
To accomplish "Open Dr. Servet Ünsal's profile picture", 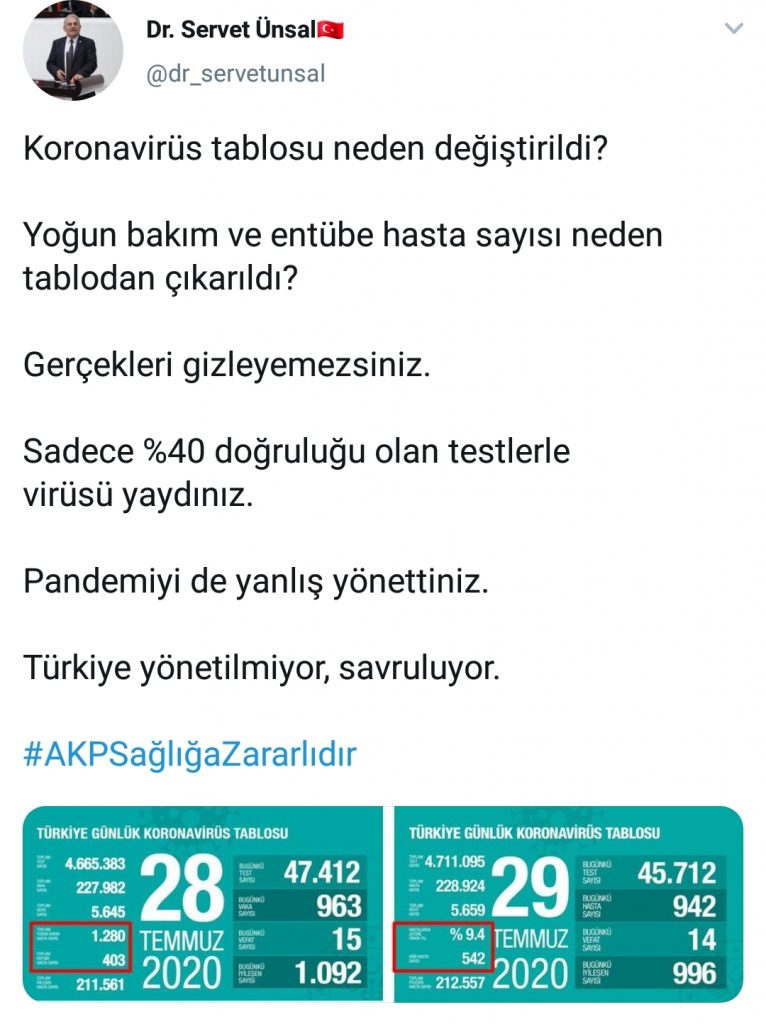I will click(x=73, y=50).
